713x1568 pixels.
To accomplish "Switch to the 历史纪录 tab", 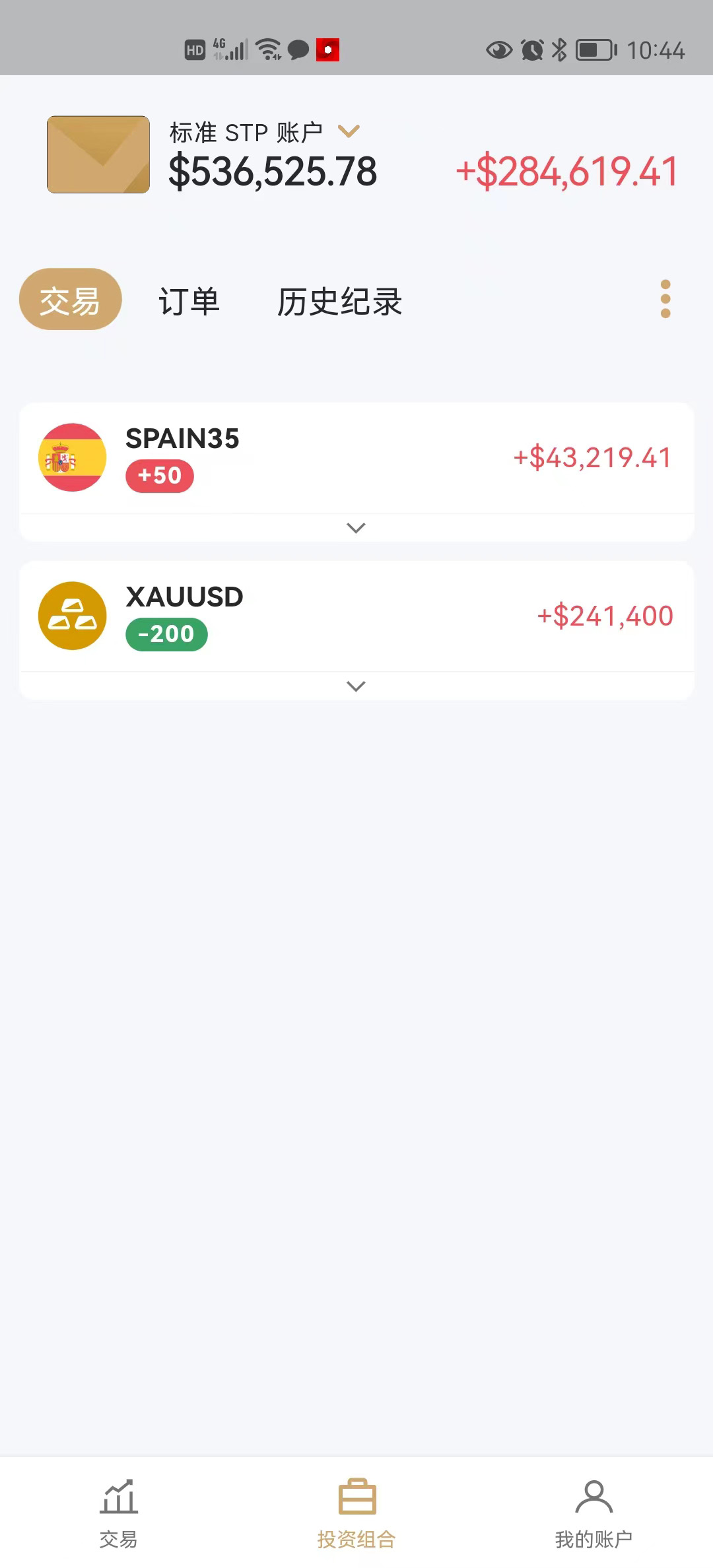I will (x=339, y=302).
